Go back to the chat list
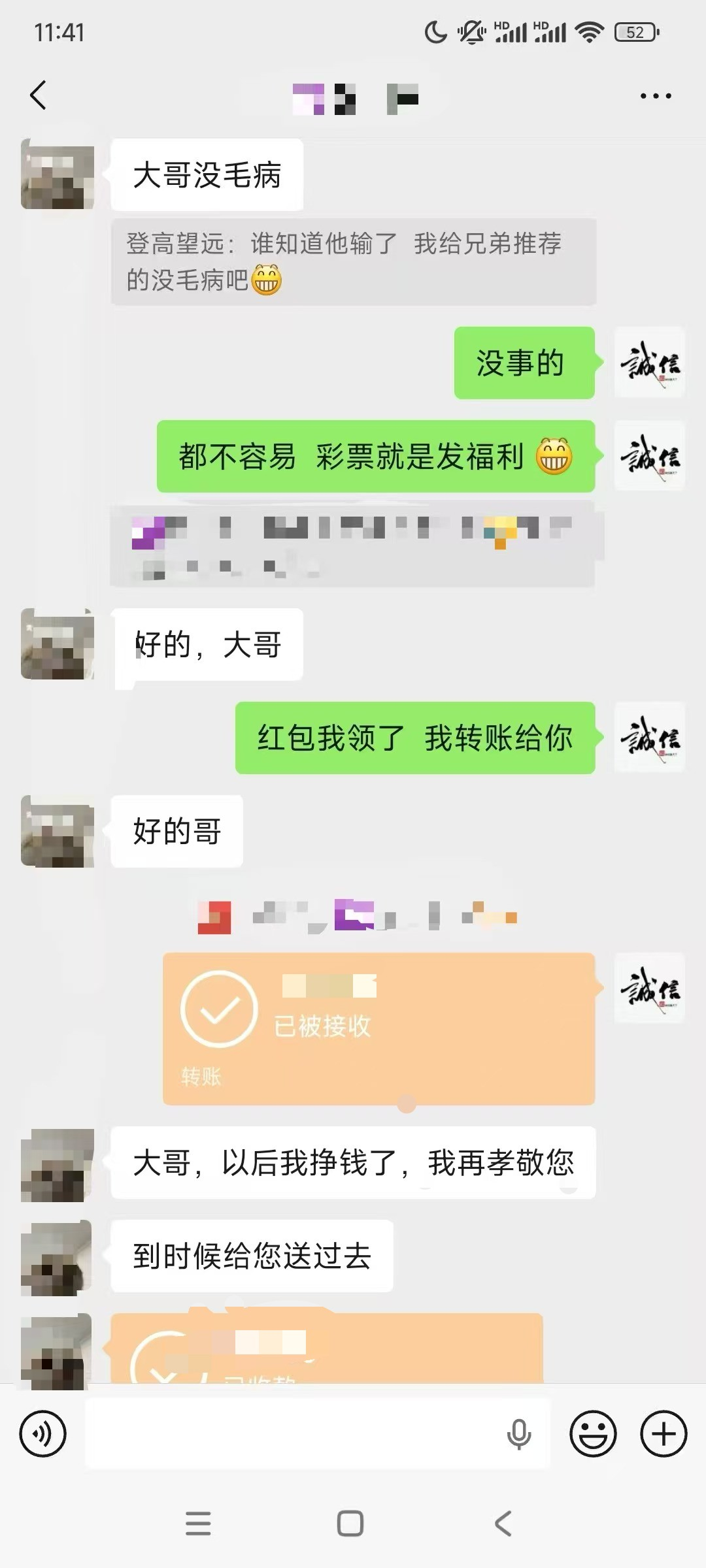706x1568 pixels. (39, 95)
